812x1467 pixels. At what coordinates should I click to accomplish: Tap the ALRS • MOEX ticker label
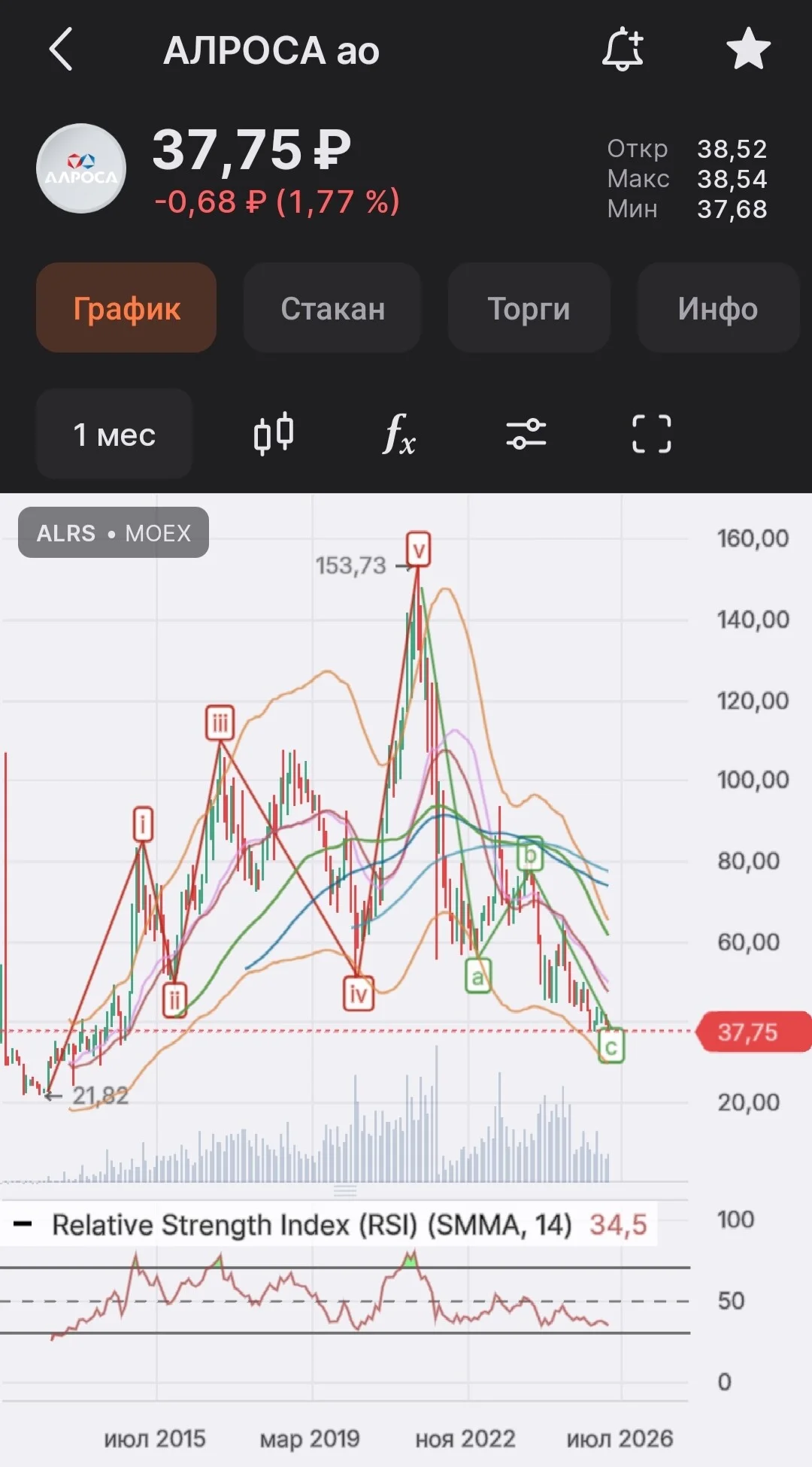[x=114, y=533]
